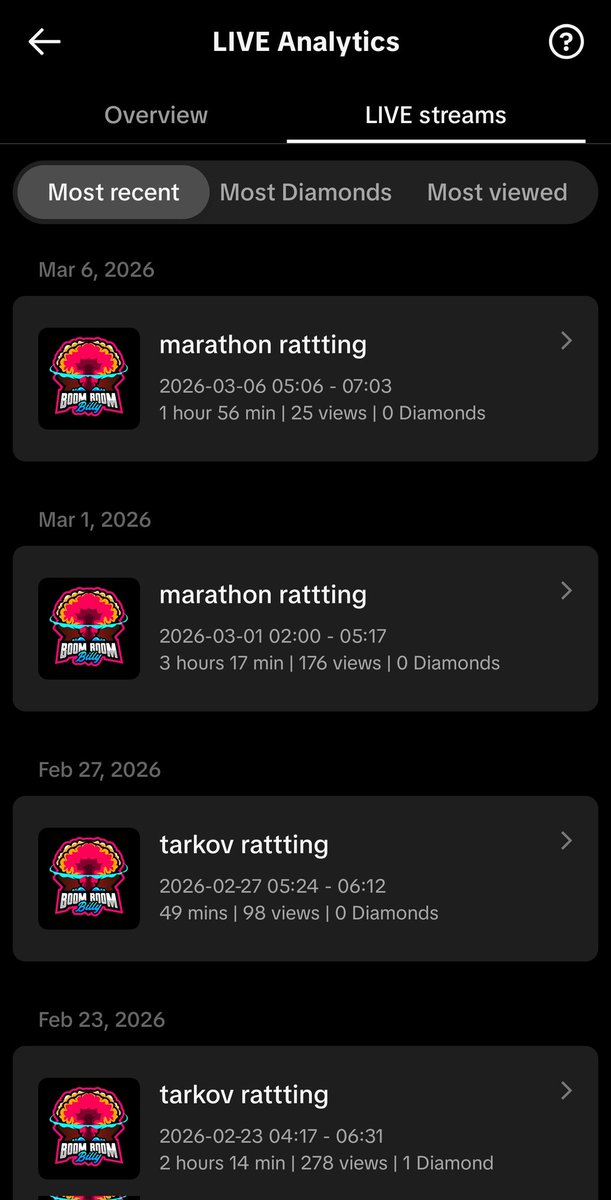Viewport: 611px width, 1200px height.
Task: Go back using the back arrow
Action: (x=45, y=42)
